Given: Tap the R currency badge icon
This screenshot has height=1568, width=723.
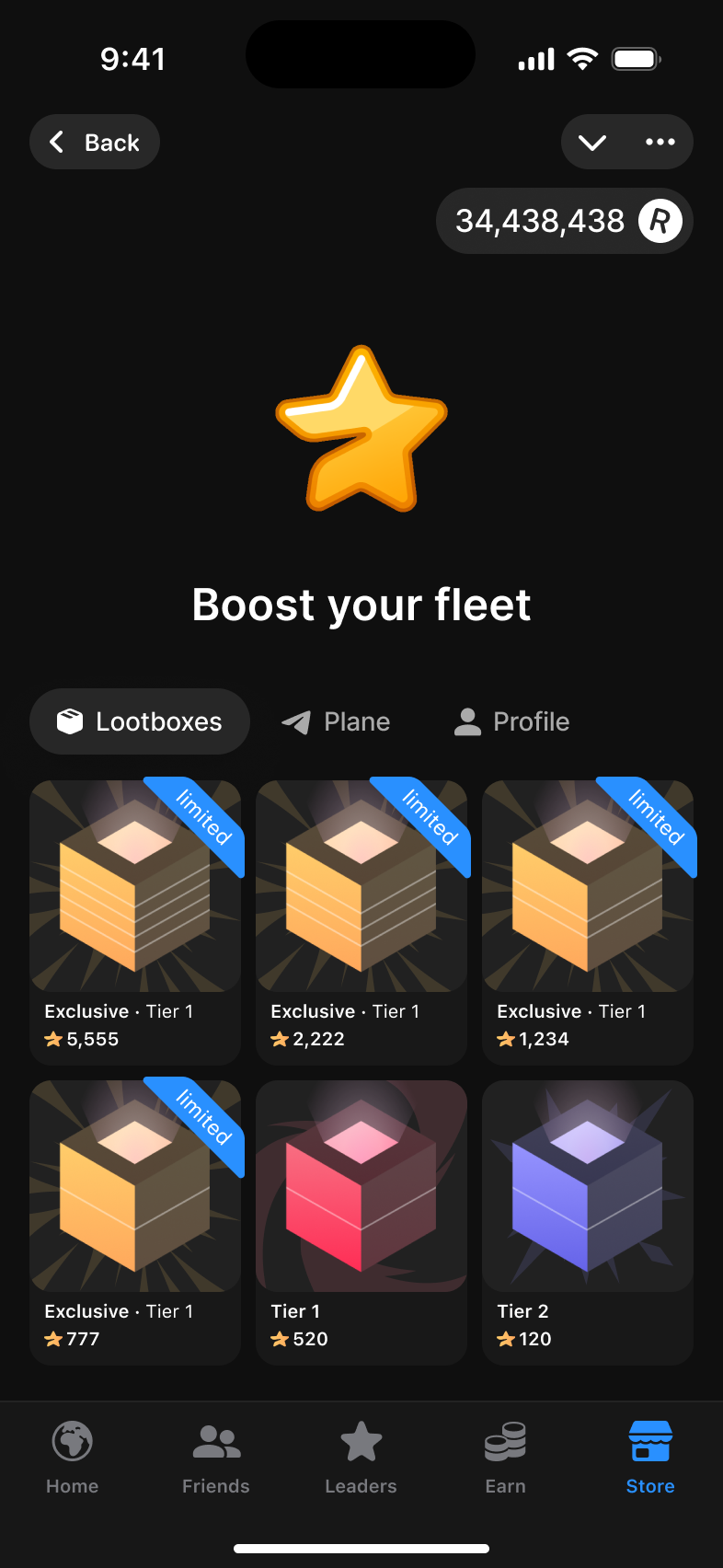Looking at the screenshot, I should click(659, 221).
